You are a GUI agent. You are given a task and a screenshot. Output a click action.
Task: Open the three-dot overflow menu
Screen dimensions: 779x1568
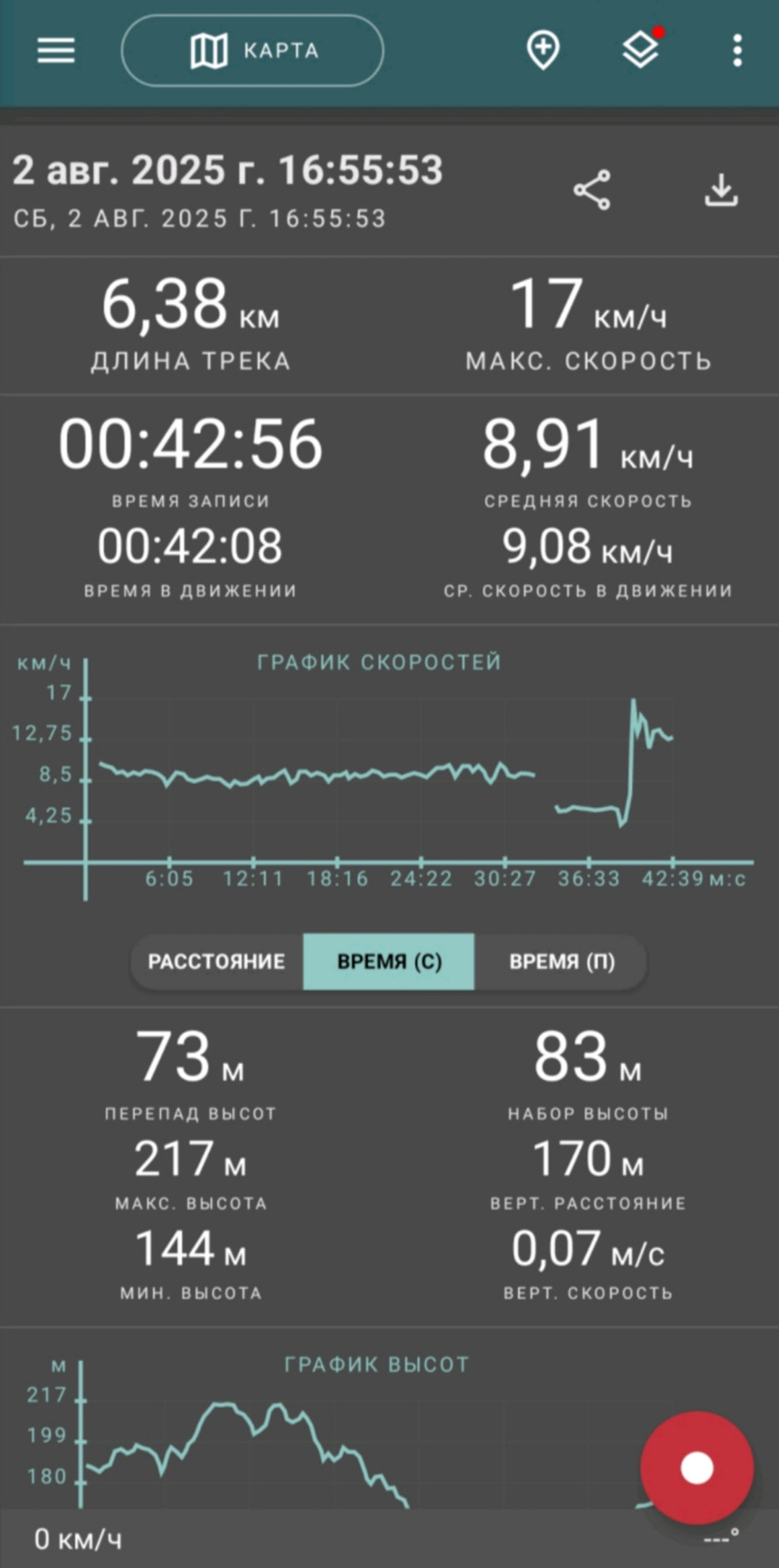[x=737, y=51]
